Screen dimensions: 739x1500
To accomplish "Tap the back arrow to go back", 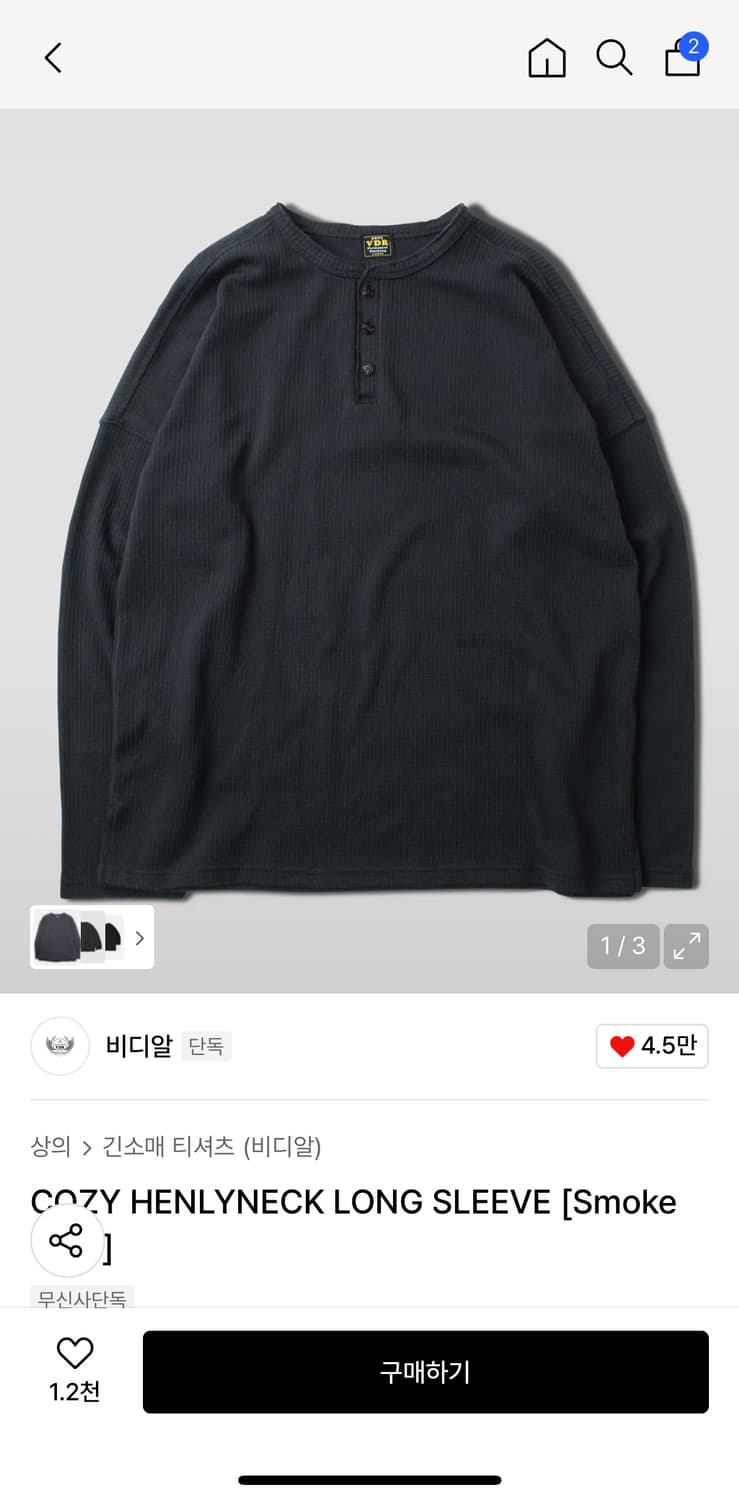I will click(52, 57).
